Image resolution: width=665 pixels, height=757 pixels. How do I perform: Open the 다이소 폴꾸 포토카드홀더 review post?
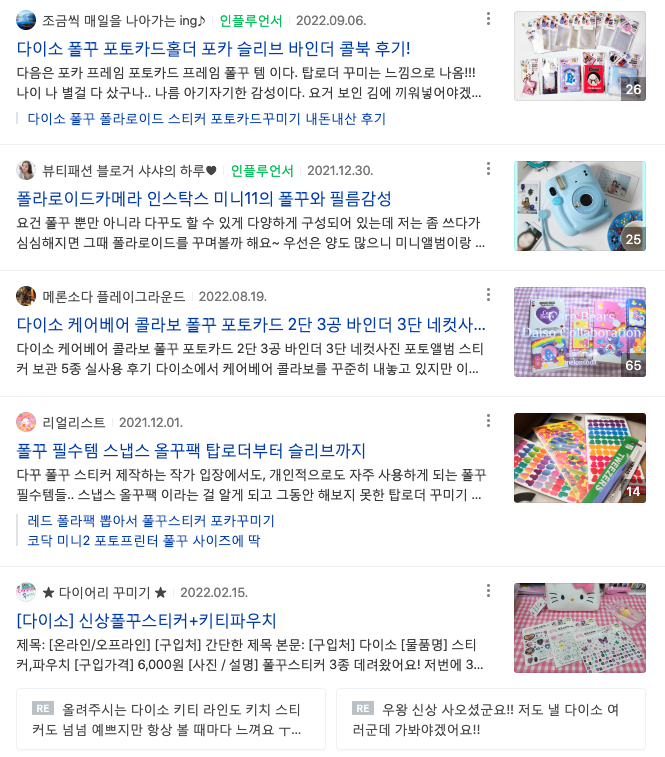214,48
